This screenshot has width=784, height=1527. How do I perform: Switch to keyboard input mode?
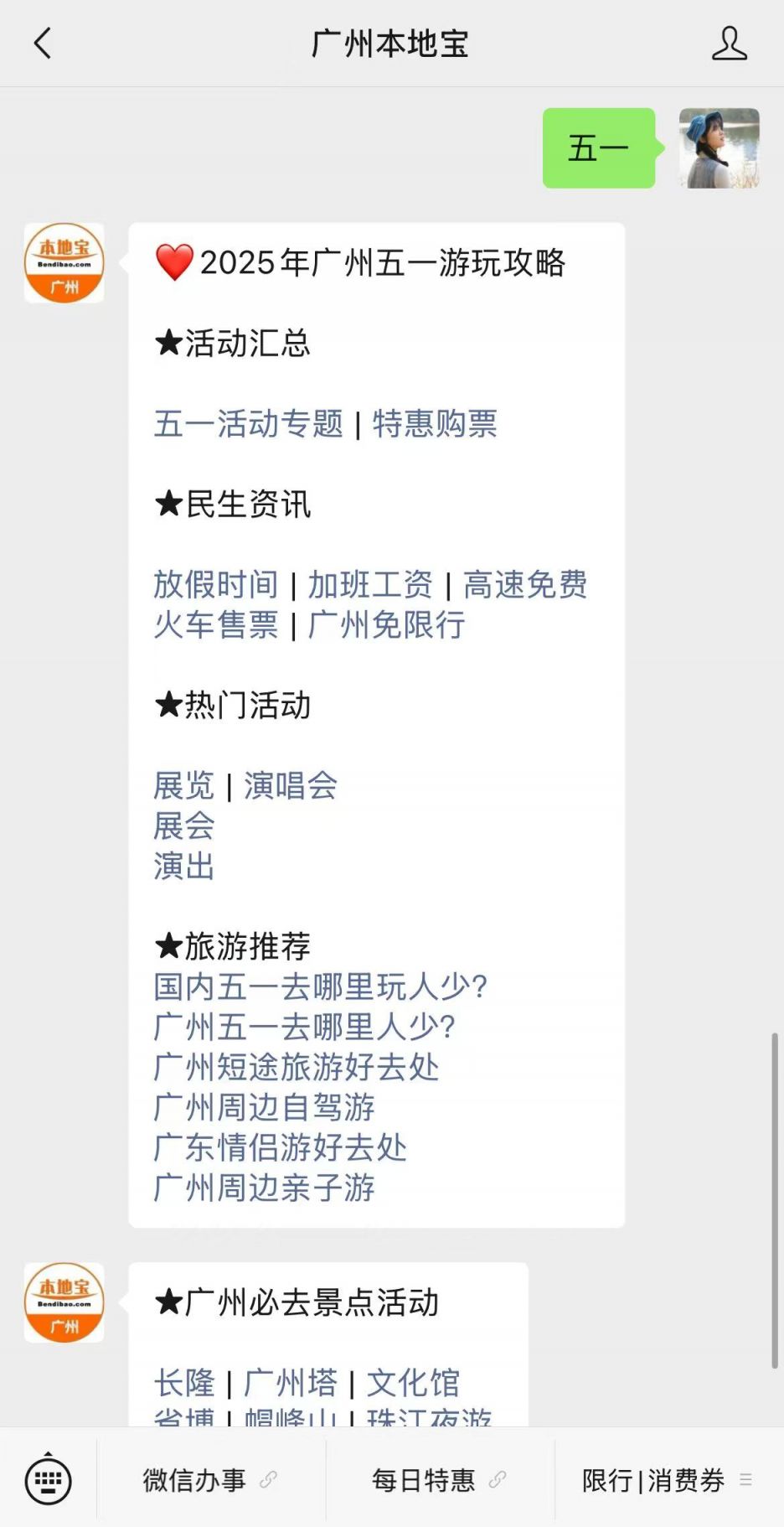point(49,1481)
